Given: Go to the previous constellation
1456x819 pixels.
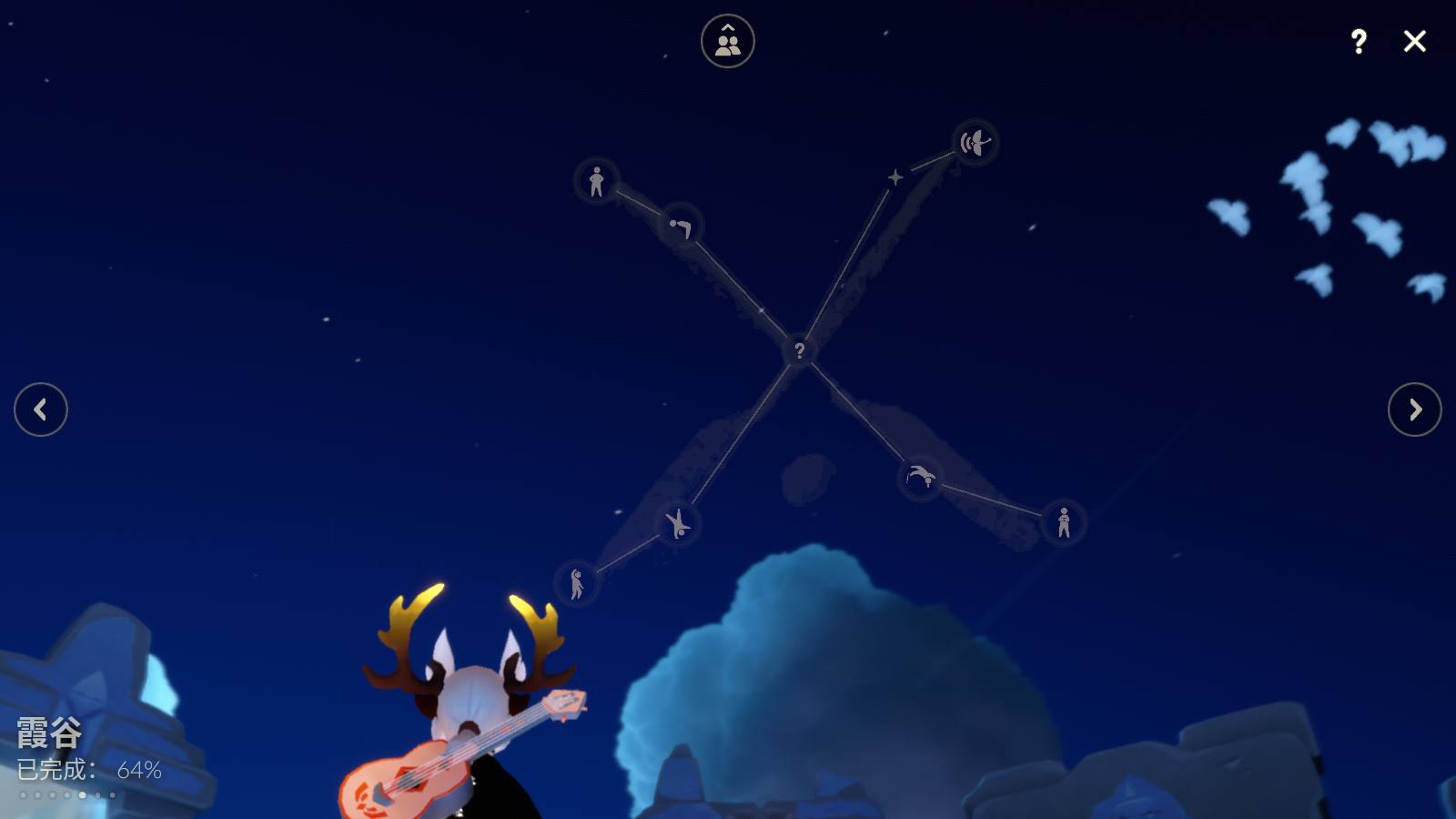Looking at the screenshot, I should point(41,409).
